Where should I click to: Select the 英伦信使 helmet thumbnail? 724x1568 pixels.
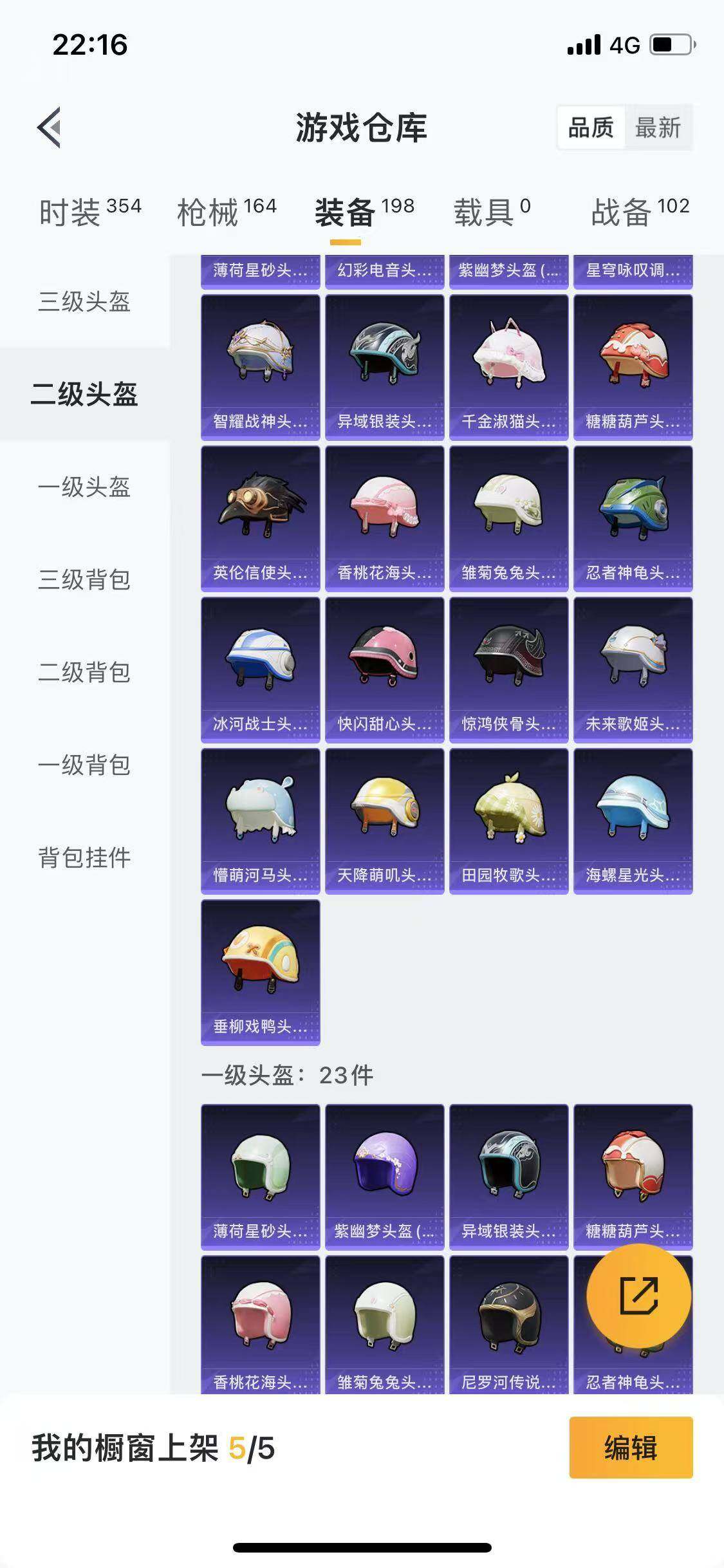259,516
